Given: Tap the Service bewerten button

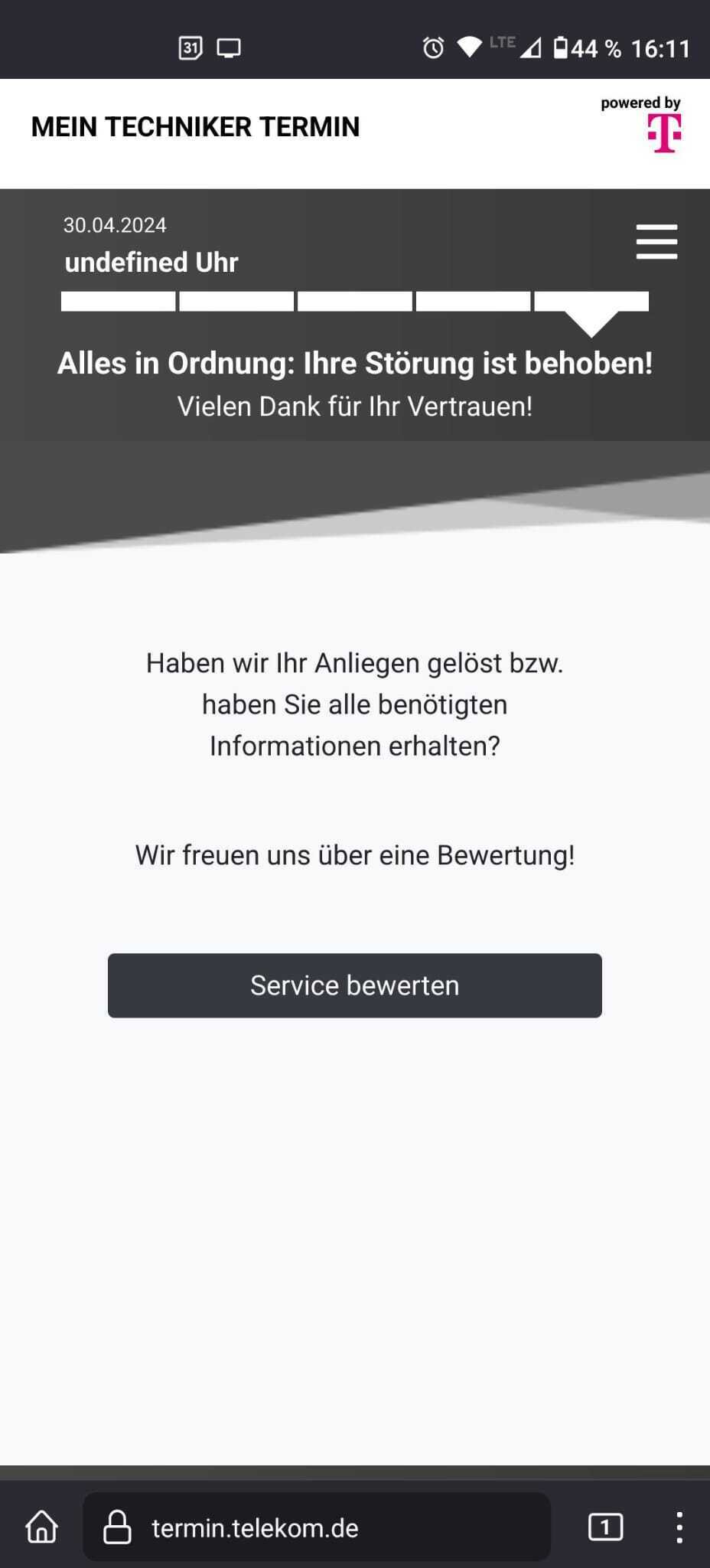Looking at the screenshot, I should 354,985.
